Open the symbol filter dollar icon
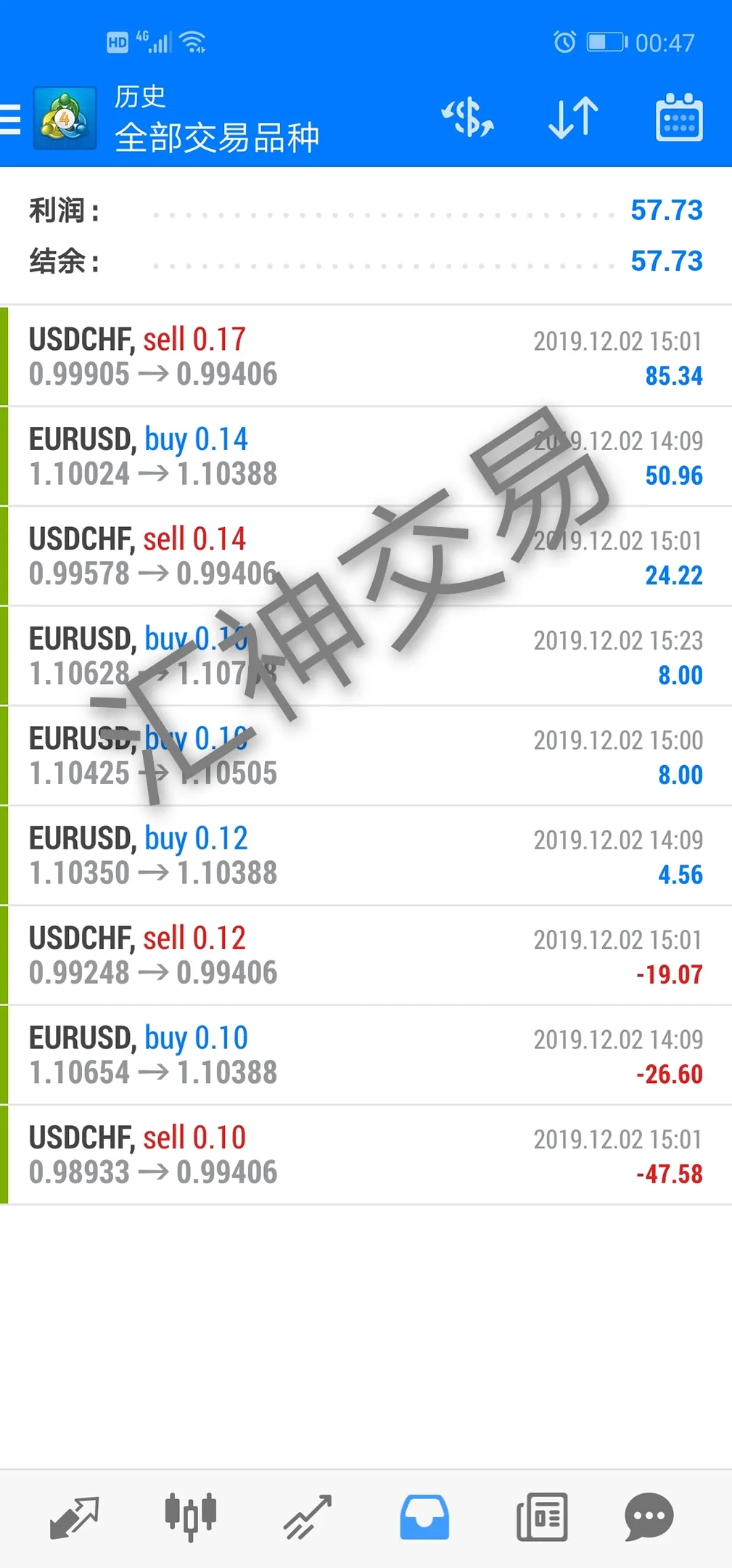 [x=468, y=118]
